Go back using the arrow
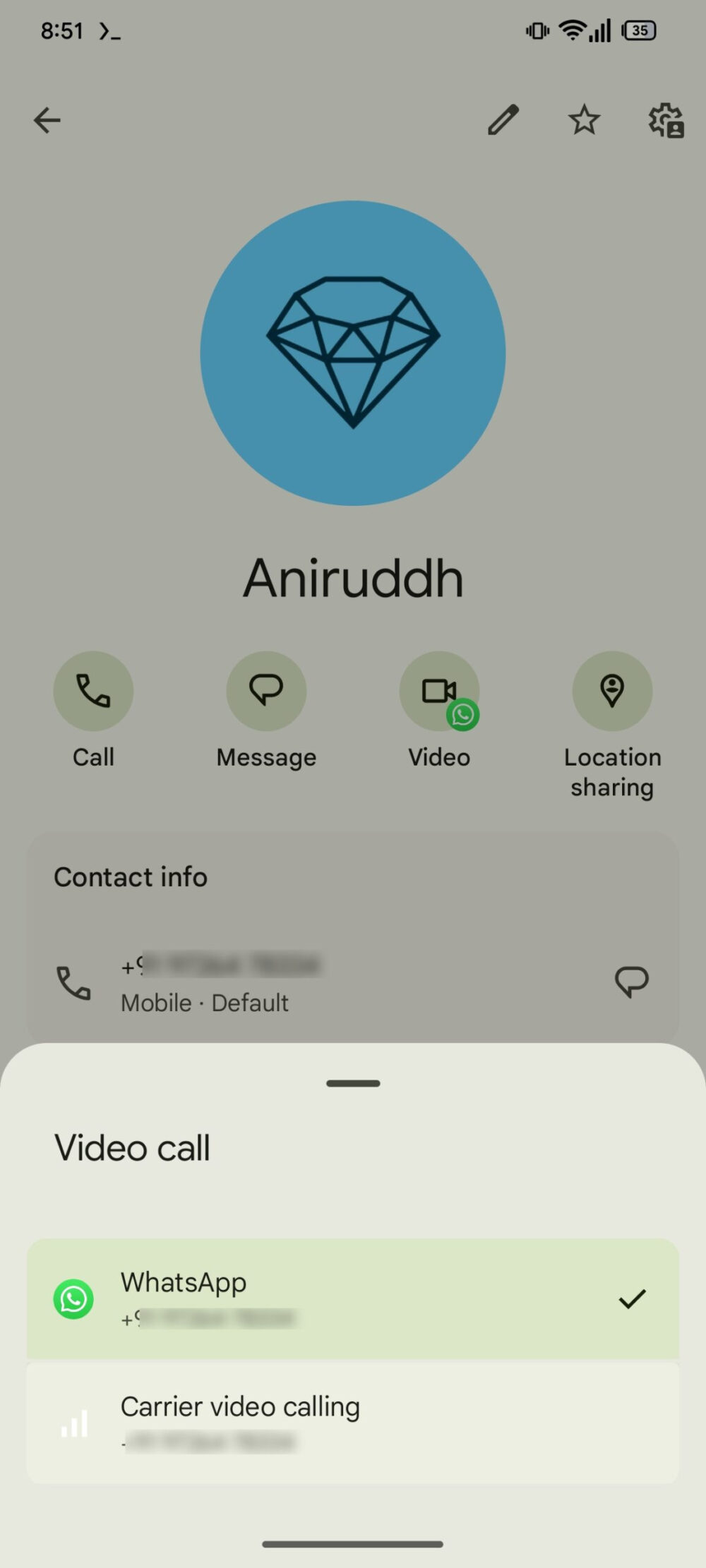The width and height of the screenshot is (706, 1568). 47,121
